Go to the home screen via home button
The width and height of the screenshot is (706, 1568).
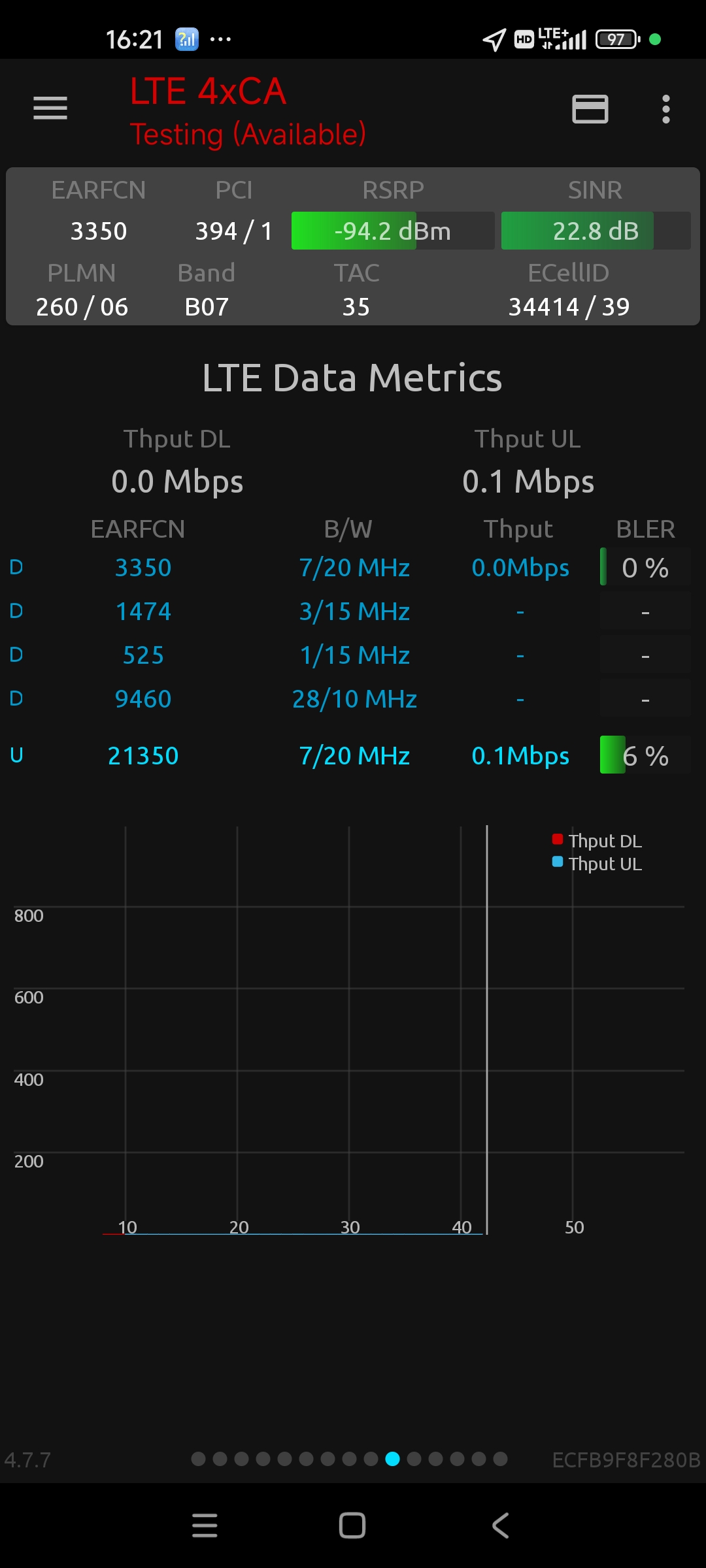(352, 1526)
